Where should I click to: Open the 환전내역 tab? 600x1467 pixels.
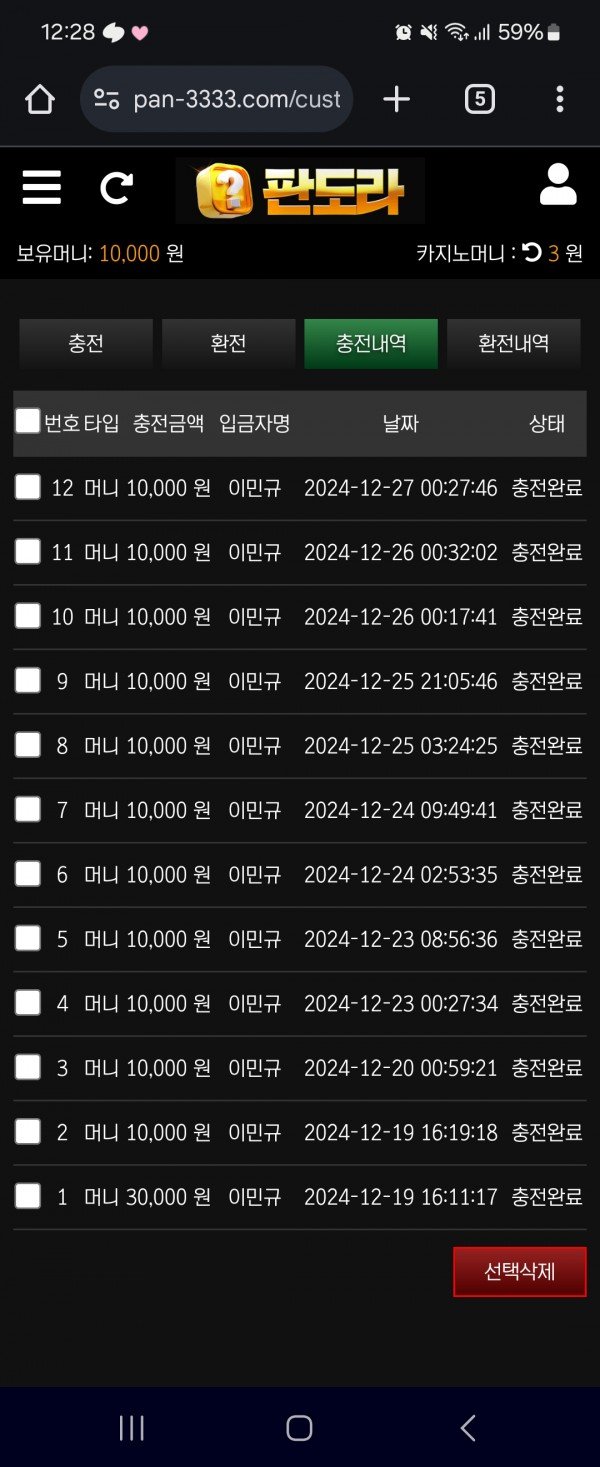pos(513,344)
